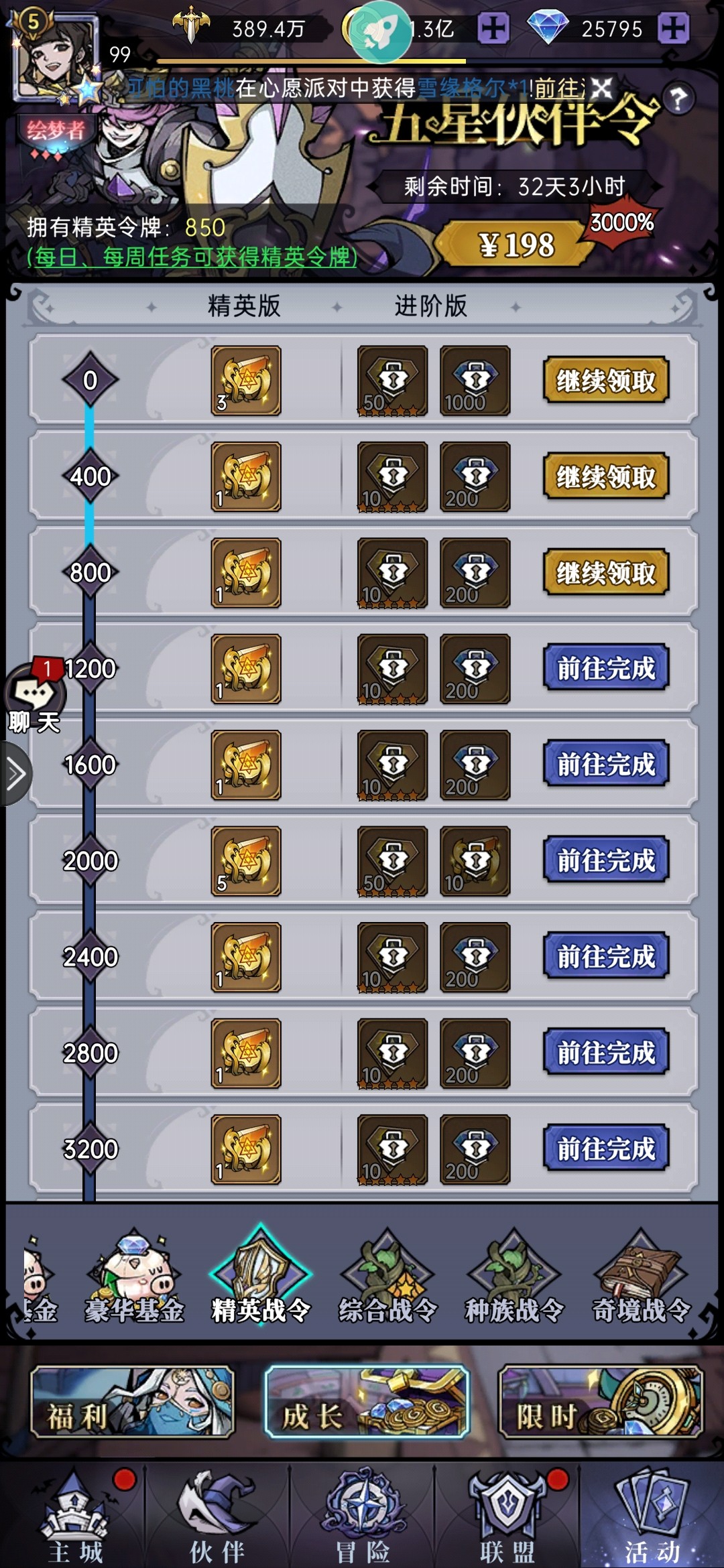Claim reward with 继续领取 at 400 tokens
The height and width of the screenshot is (1568, 724).
605,476
